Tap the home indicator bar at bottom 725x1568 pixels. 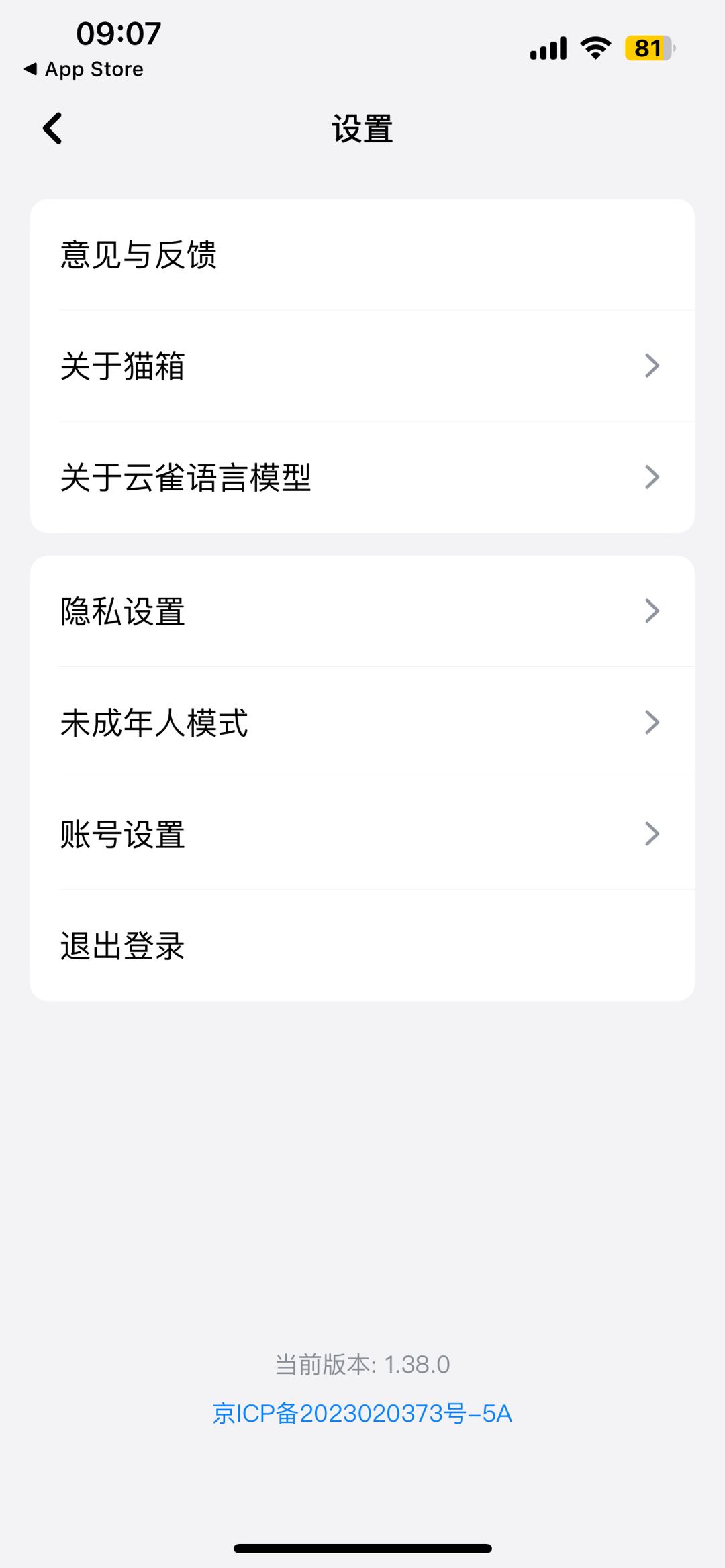(362, 1547)
